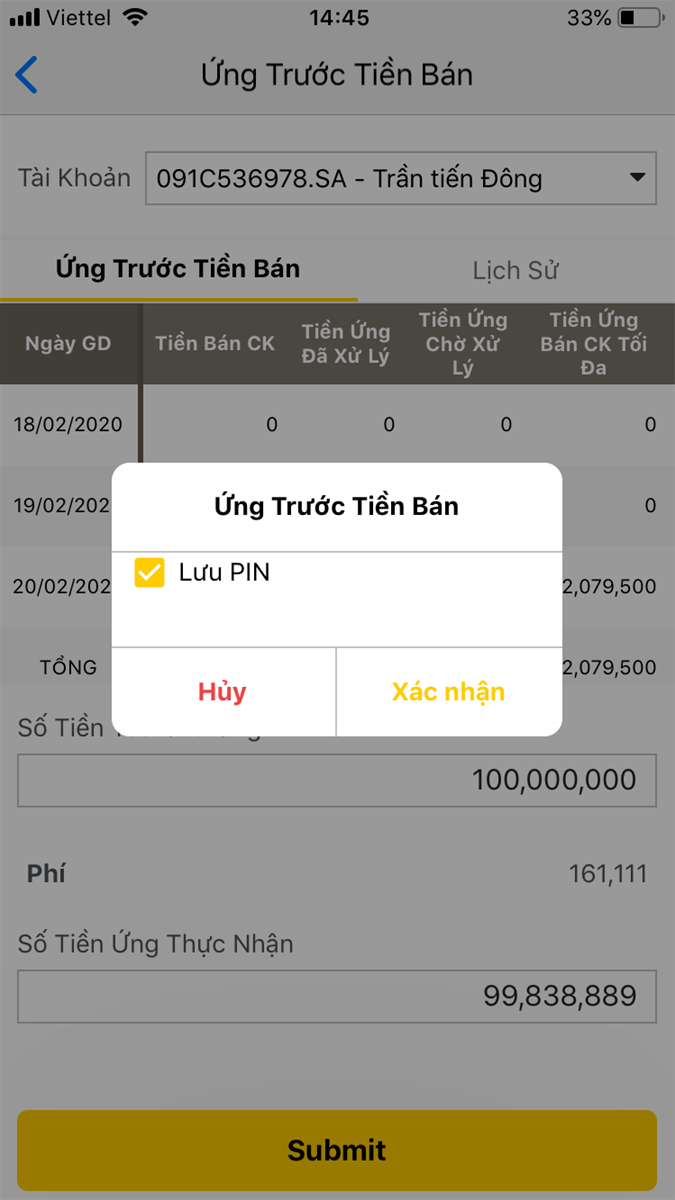Viewport: 675px width, 1200px height.
Task: Open the Tài Khoản account dropdown
Action: click(x=400, y=179)
